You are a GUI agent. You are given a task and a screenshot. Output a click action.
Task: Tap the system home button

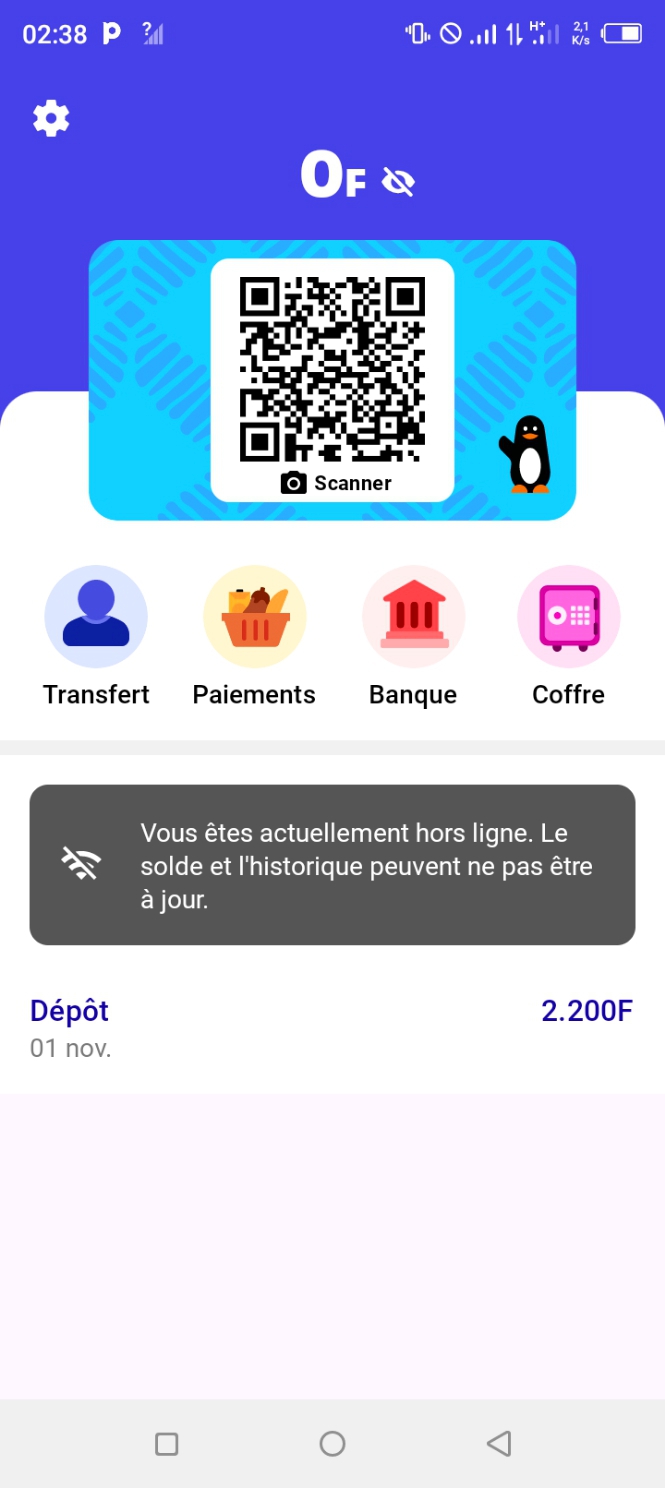tap(332, 1443)
